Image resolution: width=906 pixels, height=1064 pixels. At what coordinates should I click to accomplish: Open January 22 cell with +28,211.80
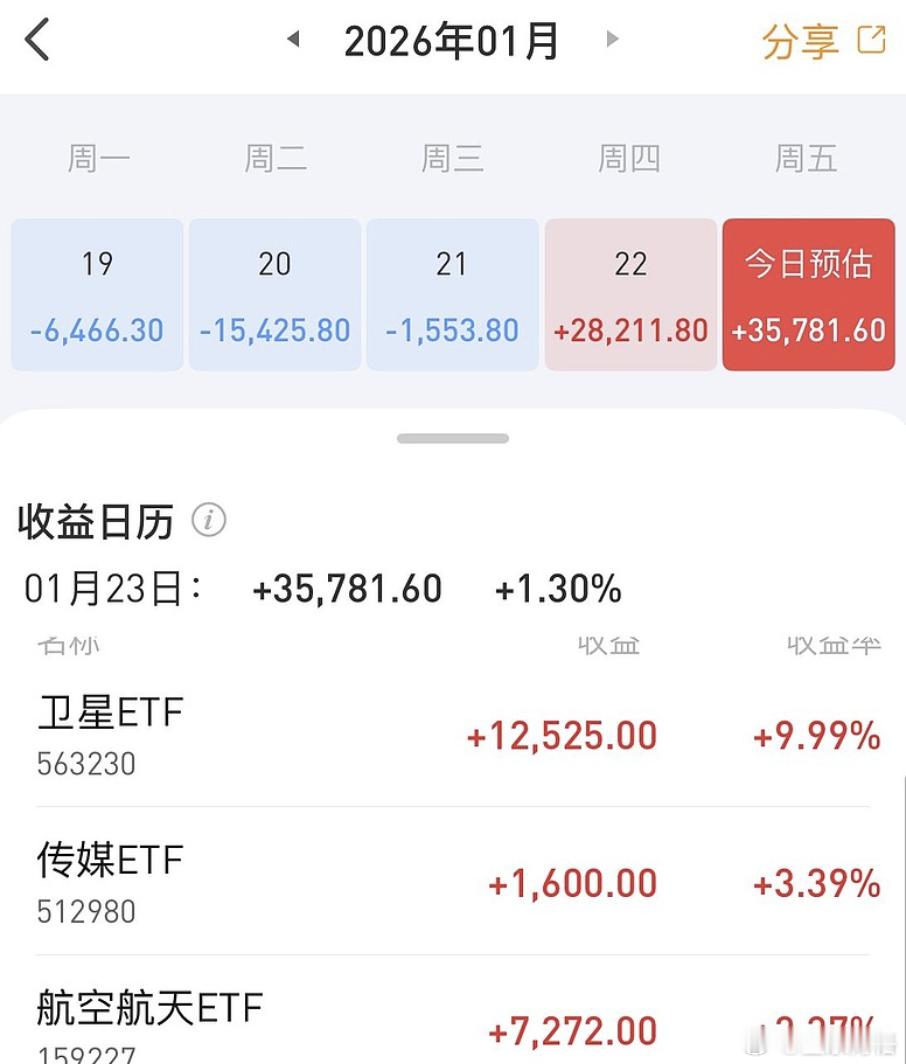[x=630, y=293]
